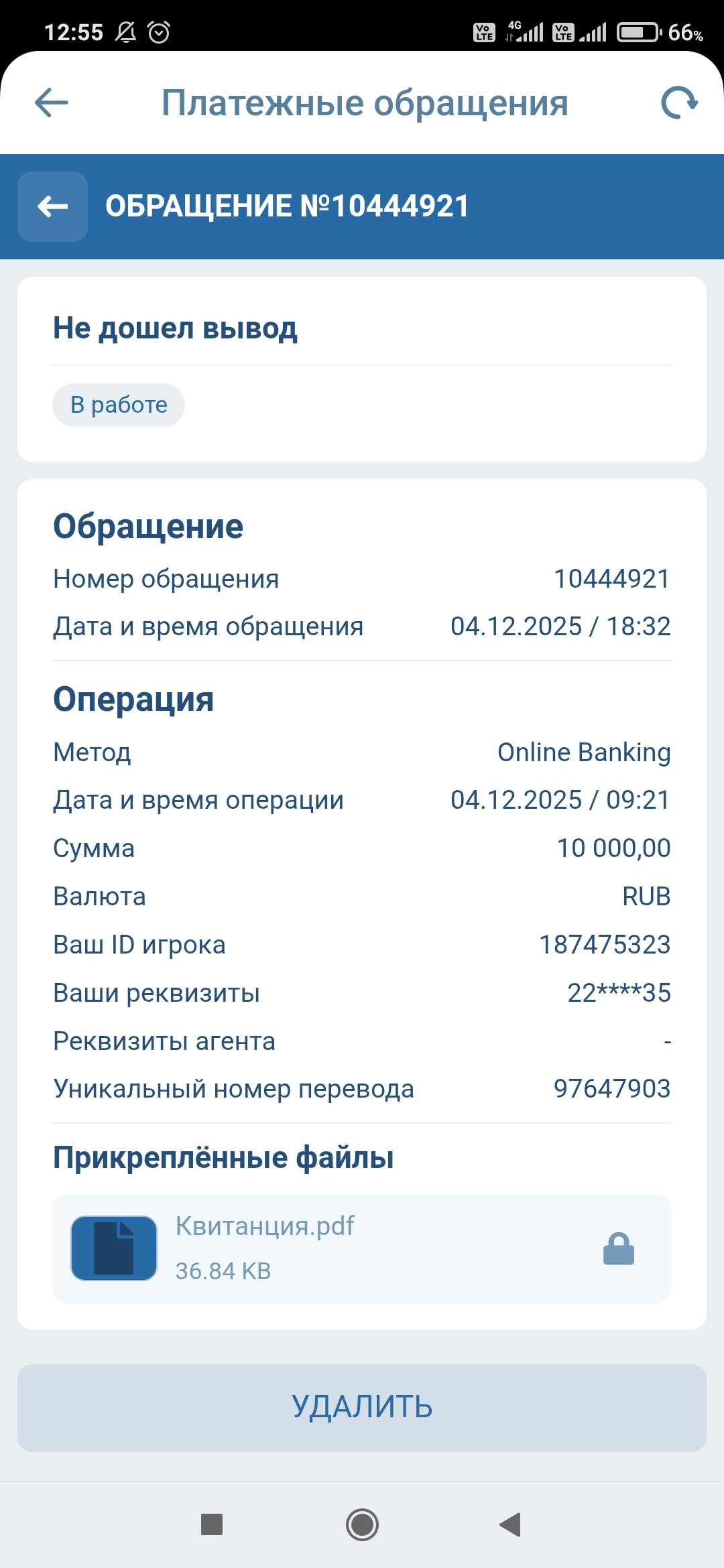Image resolution: width=724 pixels, height=1568 pixels.
Task: Return from request №10444921 via white arrow
Action: click(x=53, y=206)
